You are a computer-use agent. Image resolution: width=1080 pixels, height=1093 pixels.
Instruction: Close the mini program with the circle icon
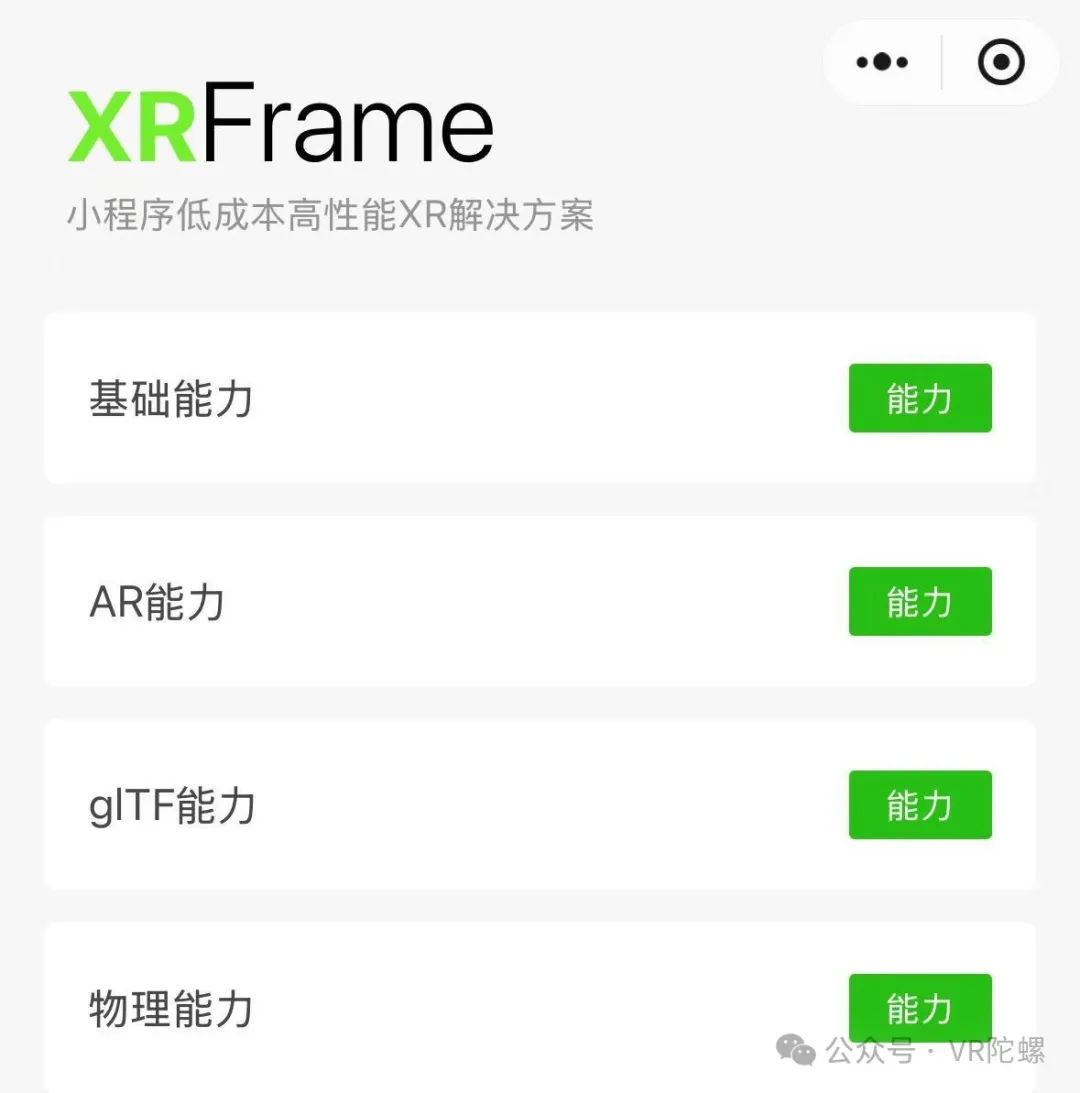click(x=1001, y=63)
